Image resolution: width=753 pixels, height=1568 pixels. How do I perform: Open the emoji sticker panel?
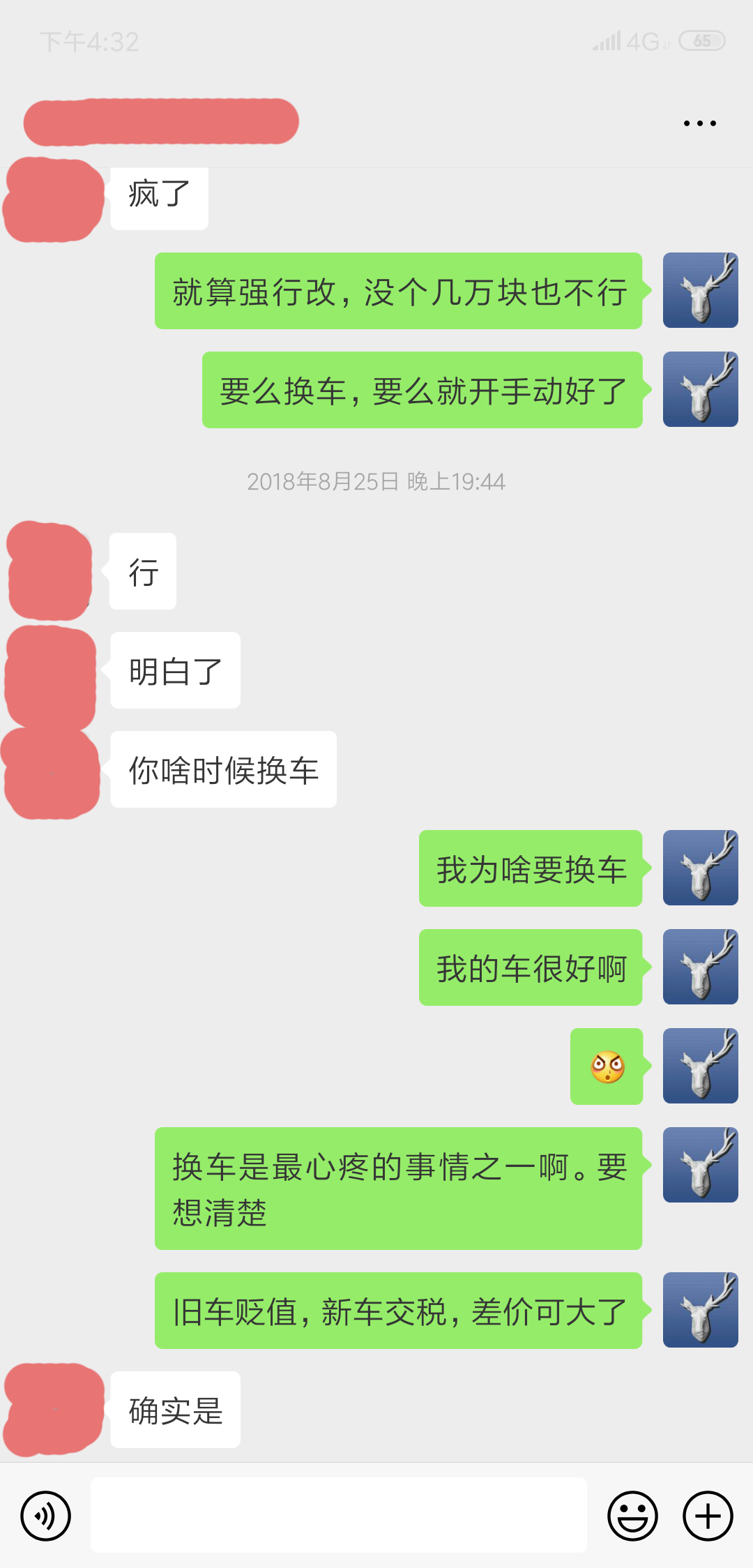click(632, 1516)
